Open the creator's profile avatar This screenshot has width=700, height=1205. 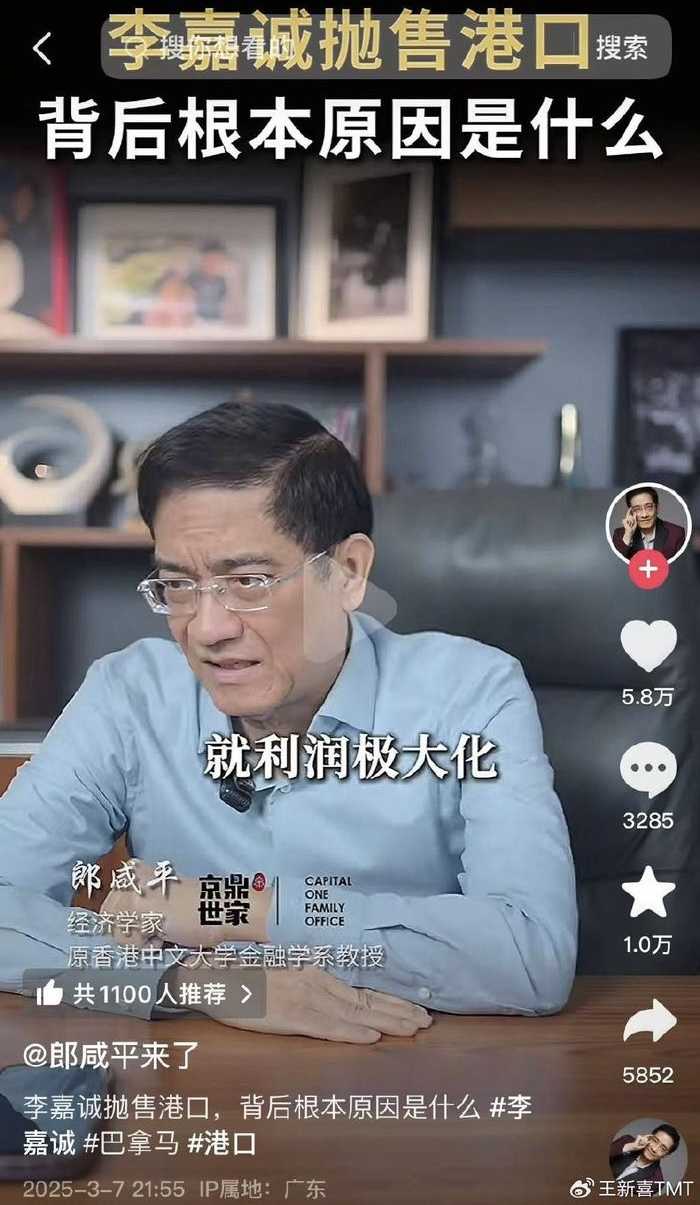(648, 524)
